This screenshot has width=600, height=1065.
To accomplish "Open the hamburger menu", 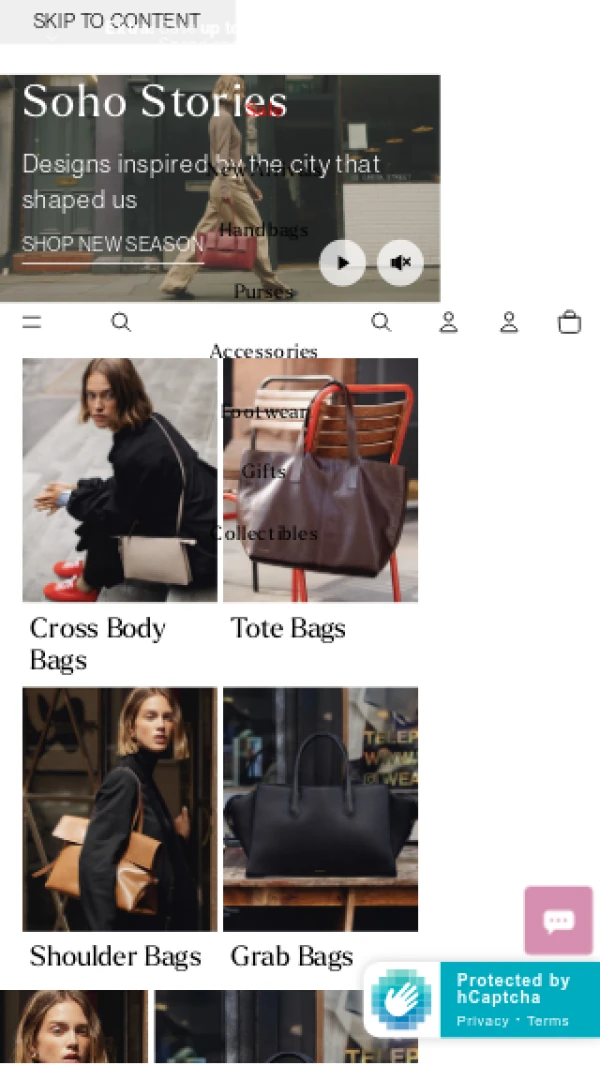I will (32, 322).
